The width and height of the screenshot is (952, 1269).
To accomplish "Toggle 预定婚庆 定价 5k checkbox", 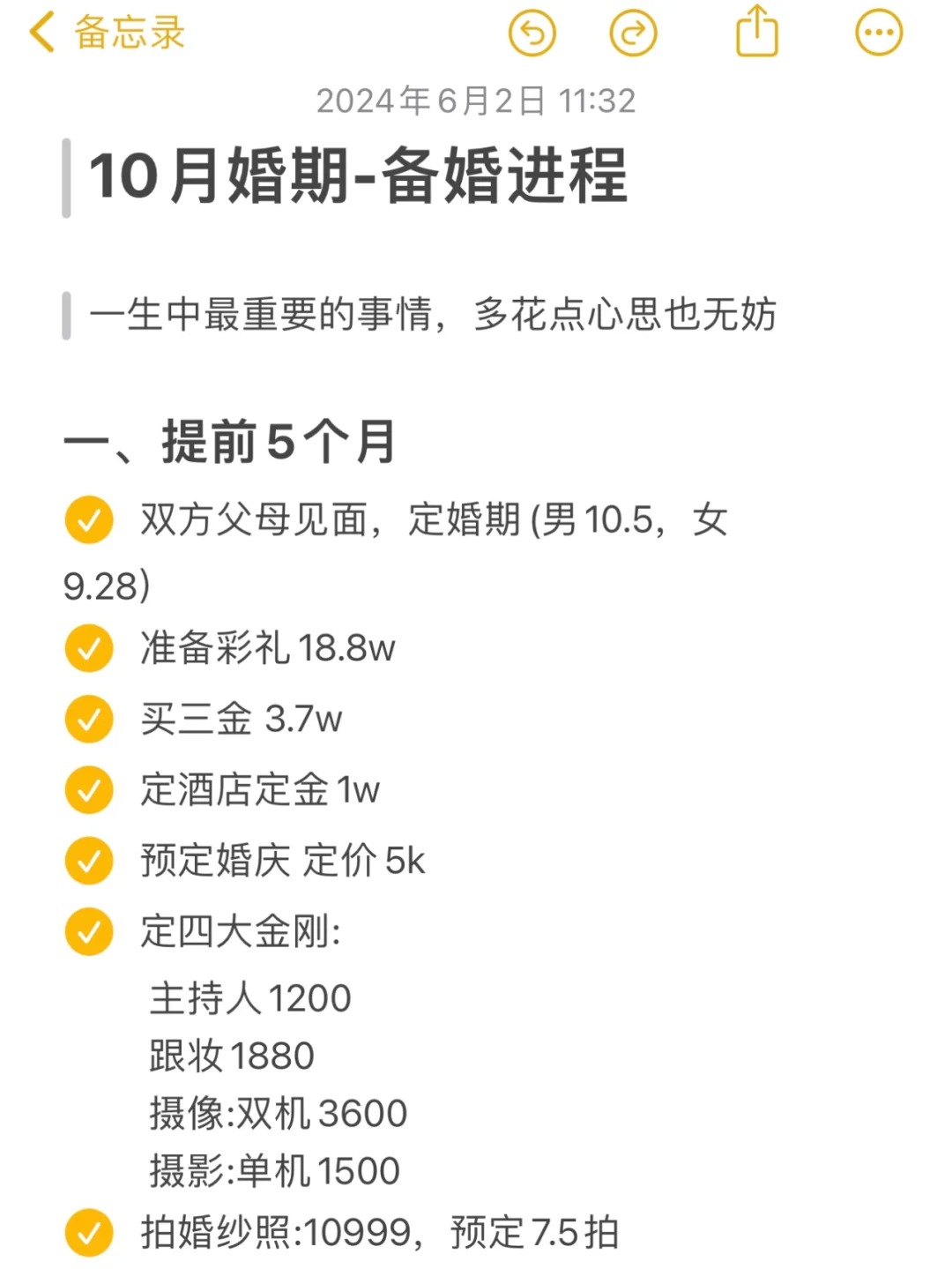I will [89, 861].
